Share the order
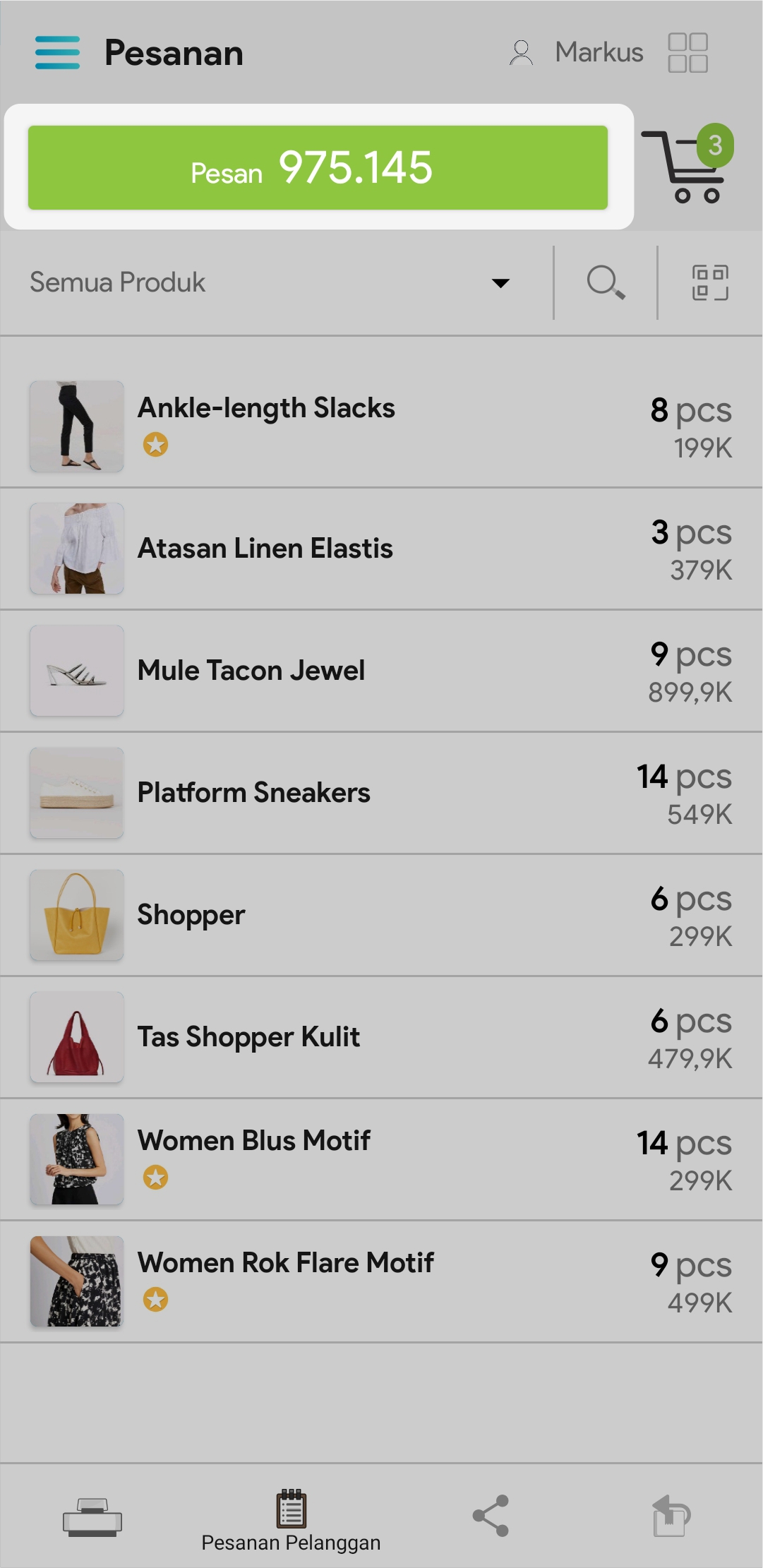The height and width of the screenshot is (1568, 763). pyautogui.click(x=491, y=1516)
